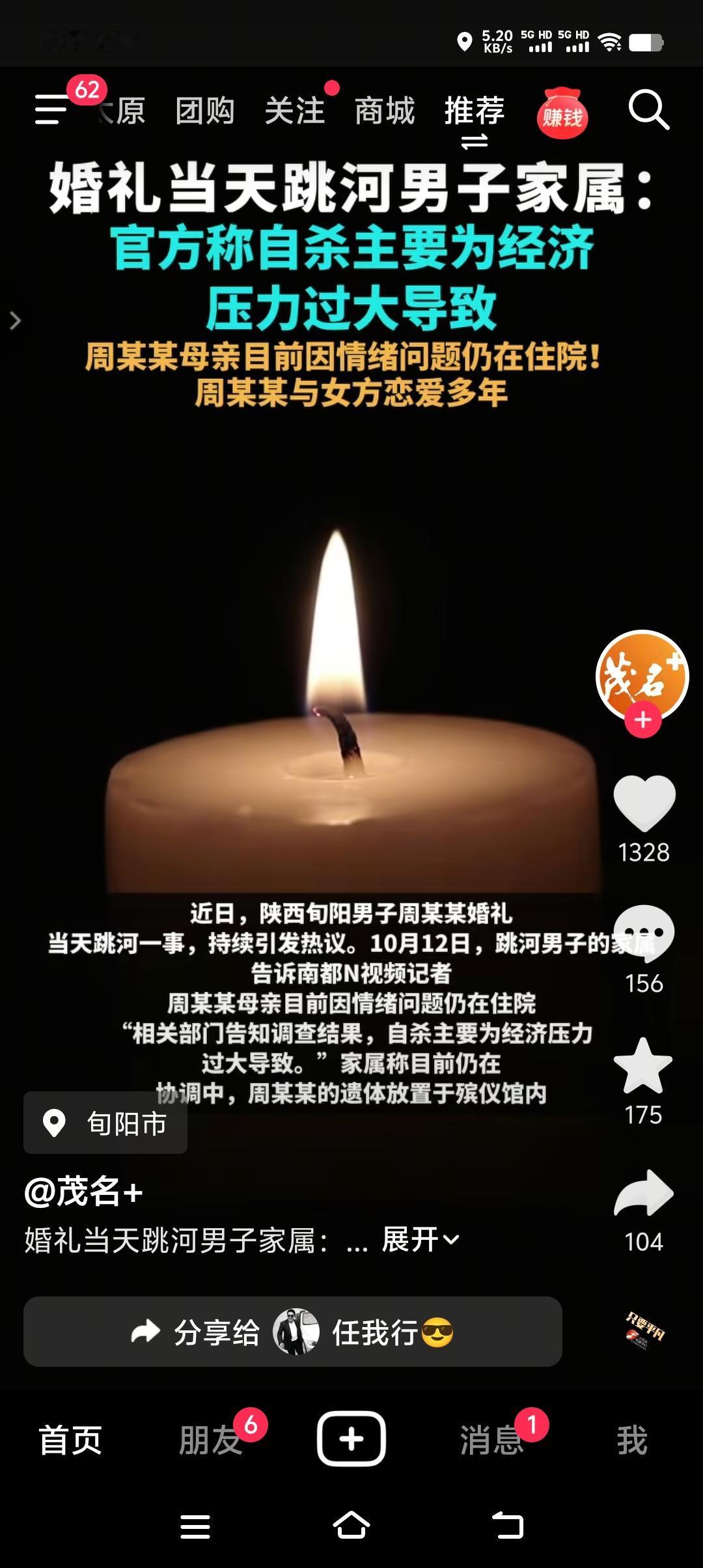Add this video to favorites
The height and width of the screenshot is (1568, 703).
643,1067
